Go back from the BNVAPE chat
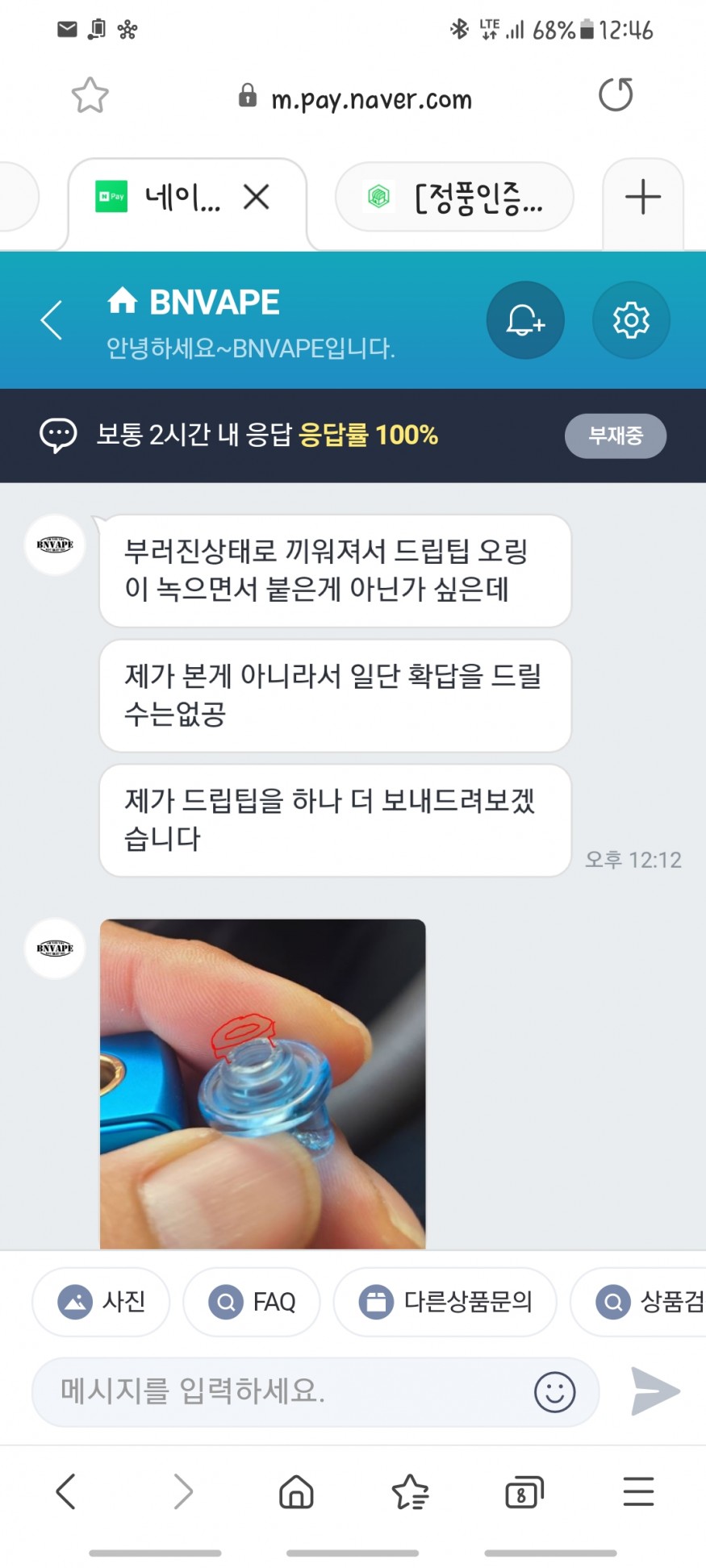Viewport: 706px width, 1568px height. [x=52, y=320]
